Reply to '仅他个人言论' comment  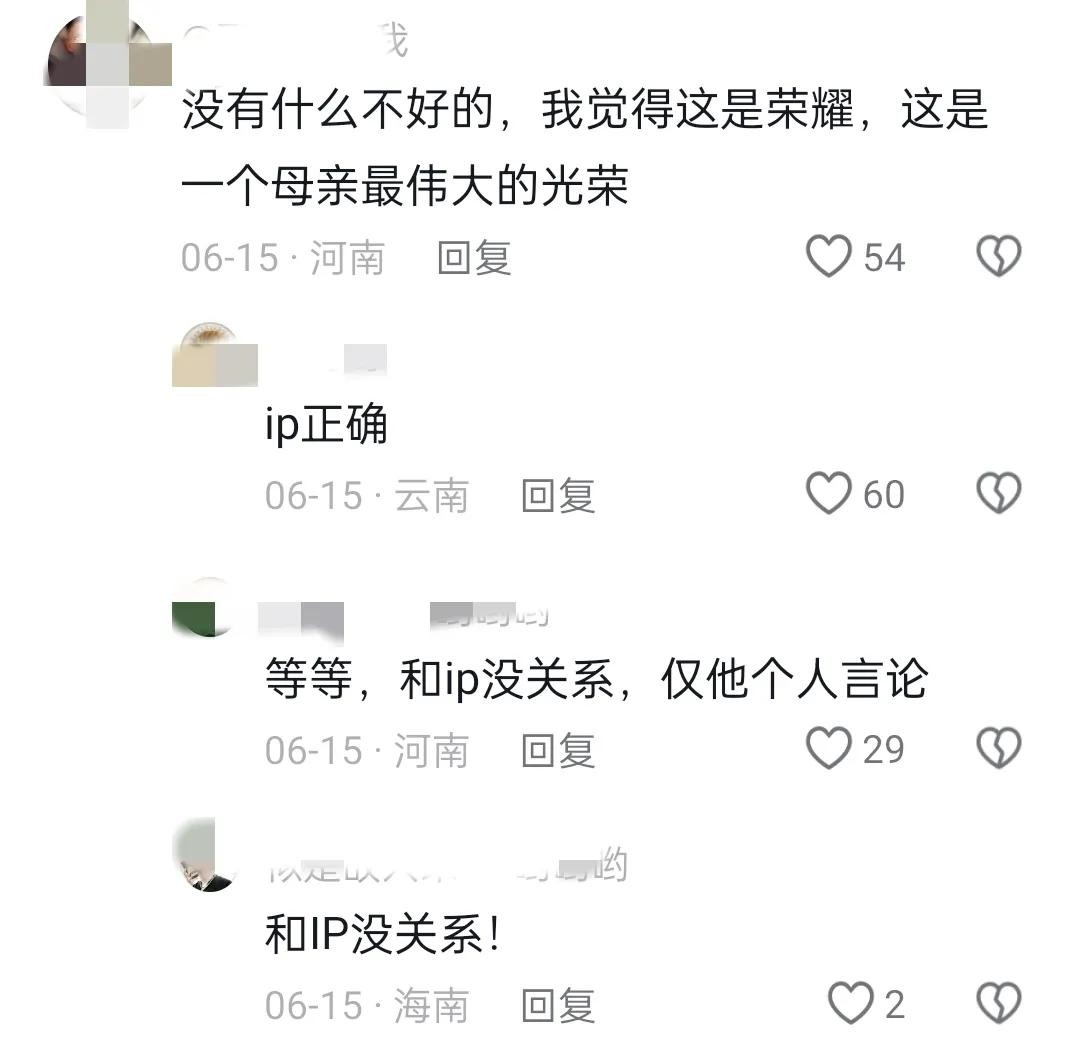tap(558, 750)
